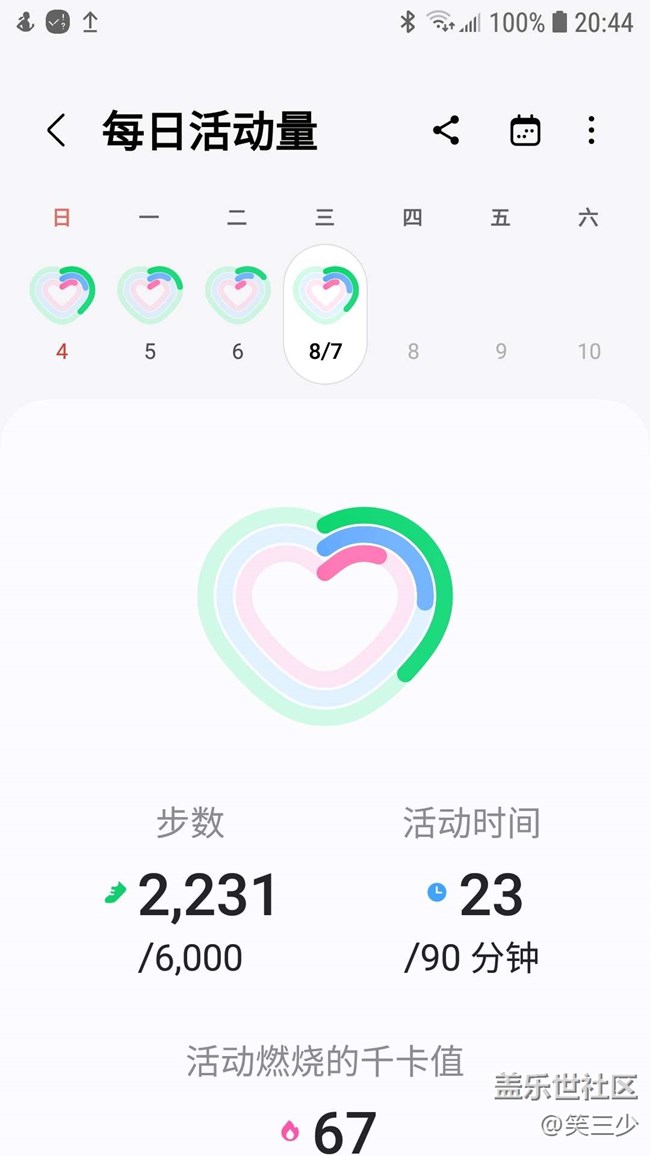
Task: Select Sunday the 4th activity heart
Action: [63, 295]
